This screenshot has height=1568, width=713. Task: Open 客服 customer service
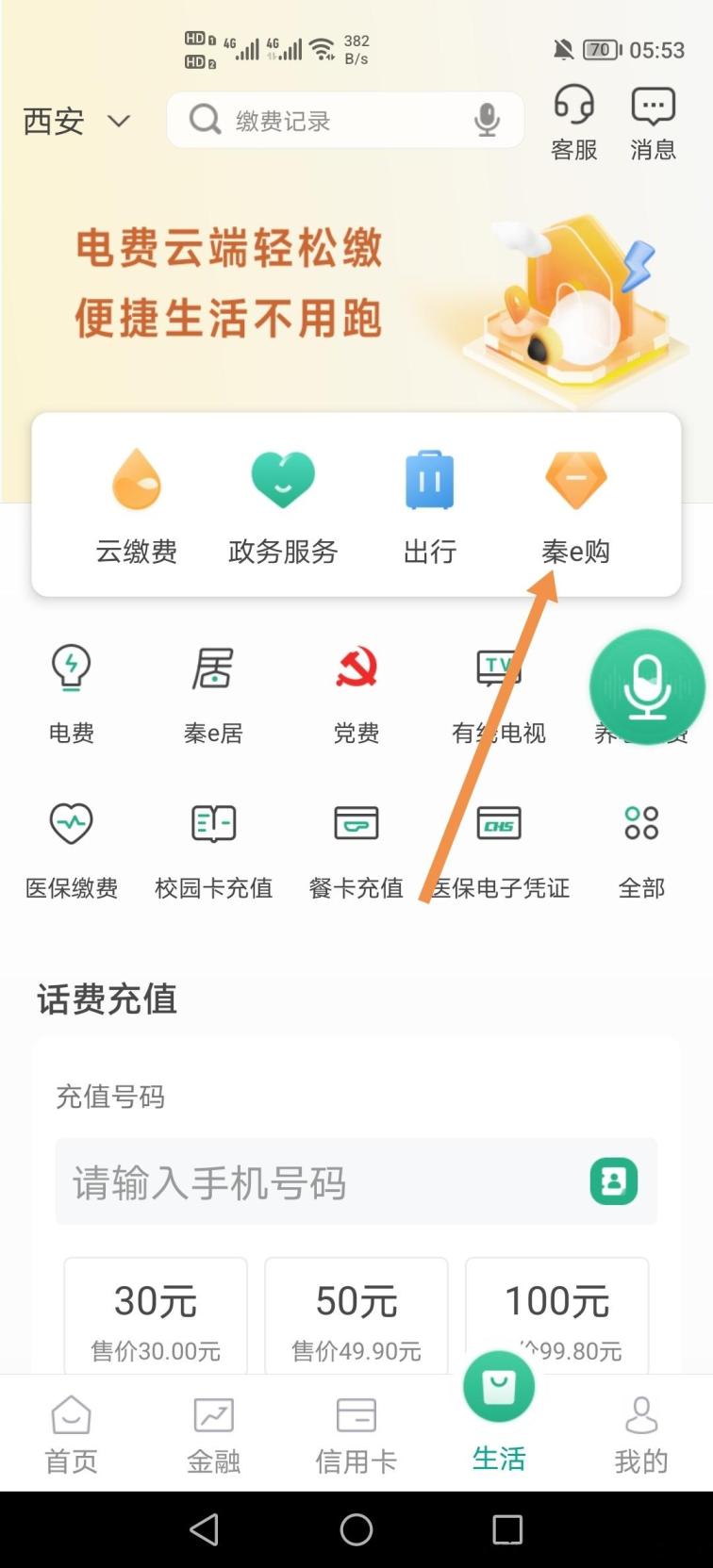pos(573,123)
